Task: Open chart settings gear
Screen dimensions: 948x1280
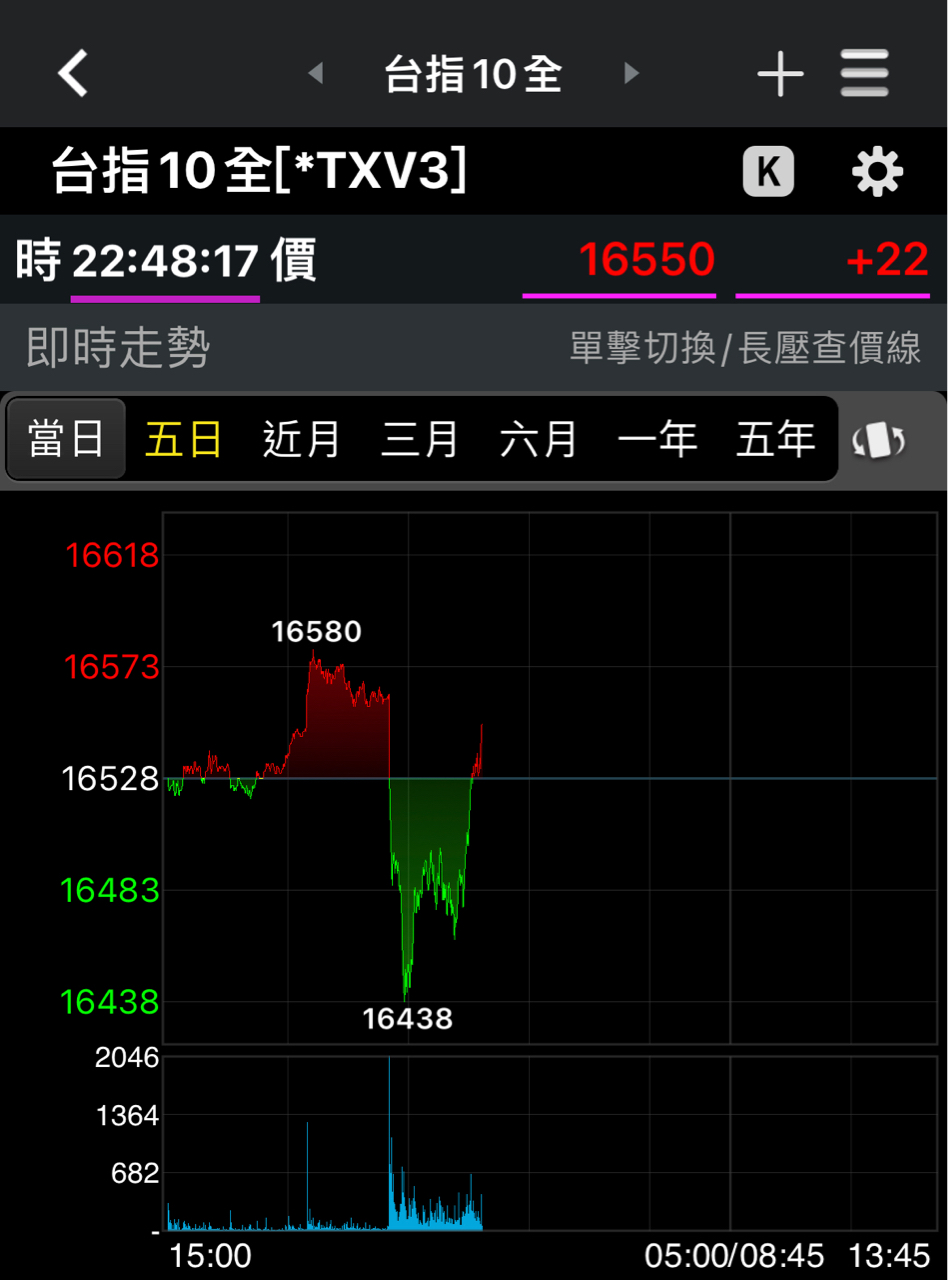Action: pos(877,172)
